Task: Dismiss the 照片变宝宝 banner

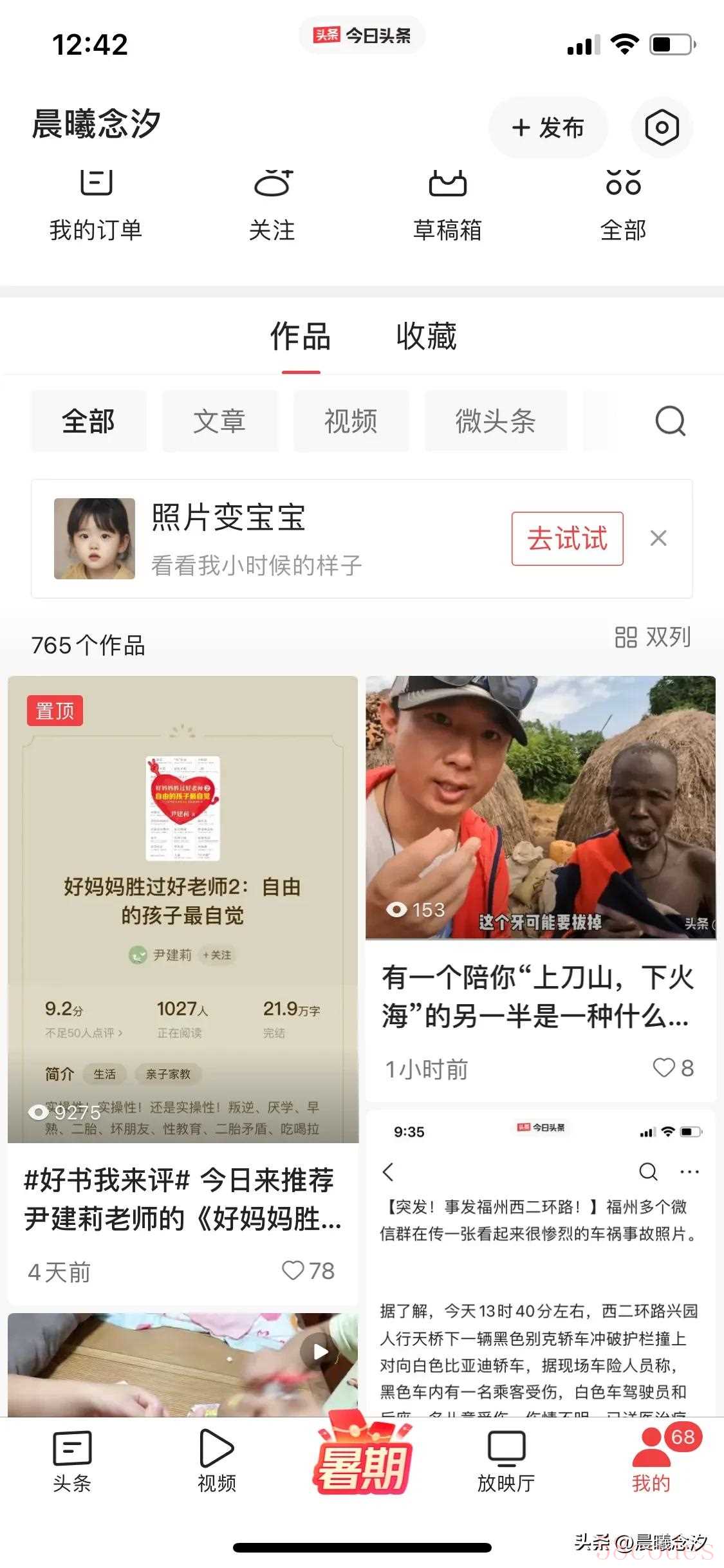Action: (658, 538)
